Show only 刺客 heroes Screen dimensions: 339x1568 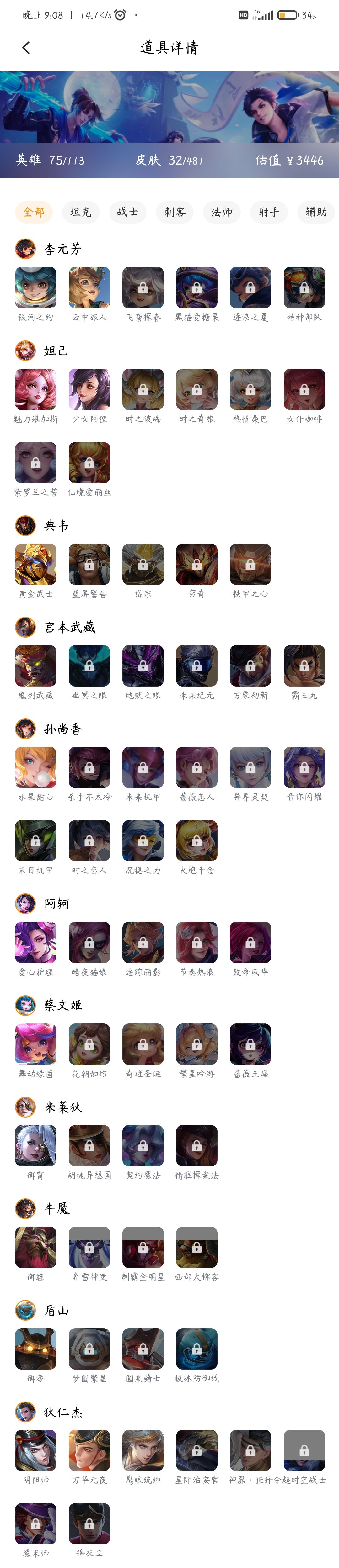click(x=175, y=212)
